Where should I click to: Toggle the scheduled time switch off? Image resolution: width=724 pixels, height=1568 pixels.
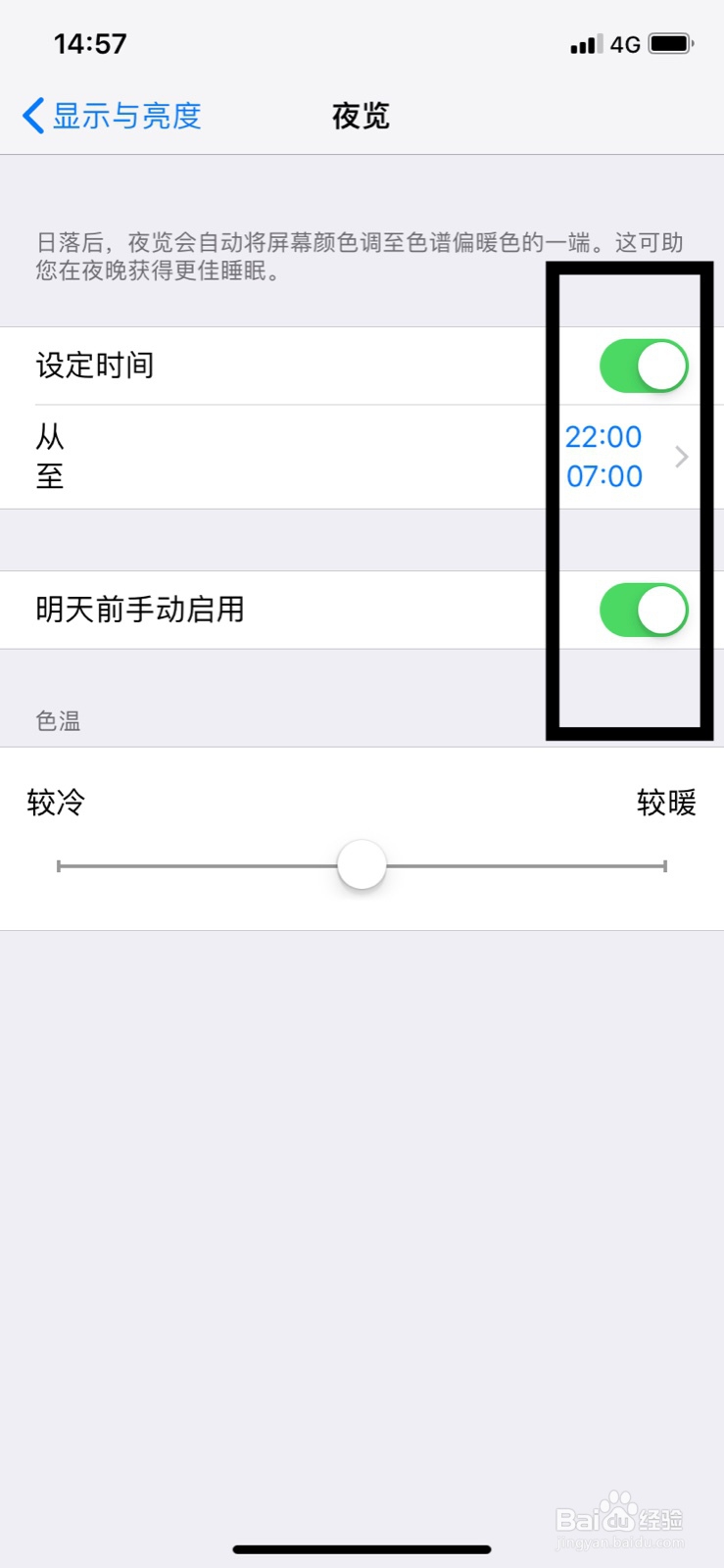point(643,364)
